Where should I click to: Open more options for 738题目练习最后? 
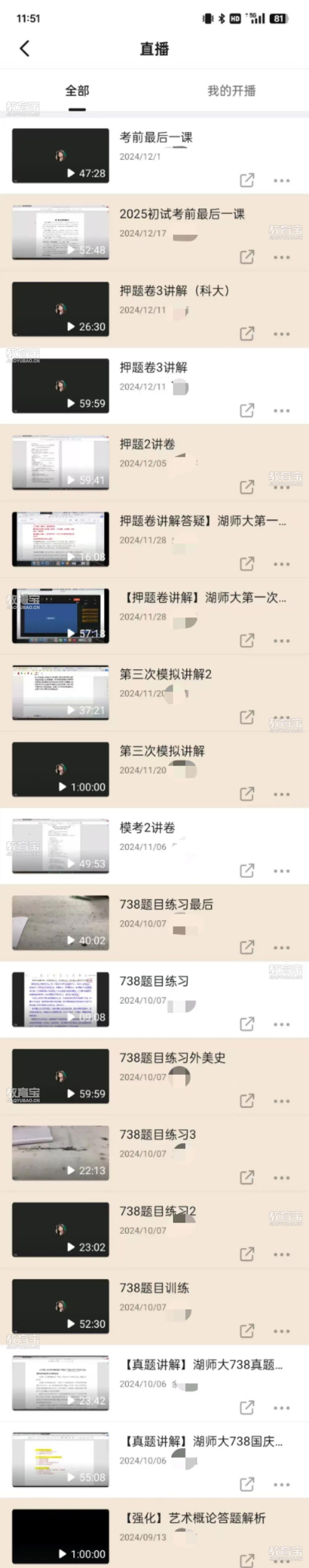pos(282,948)
